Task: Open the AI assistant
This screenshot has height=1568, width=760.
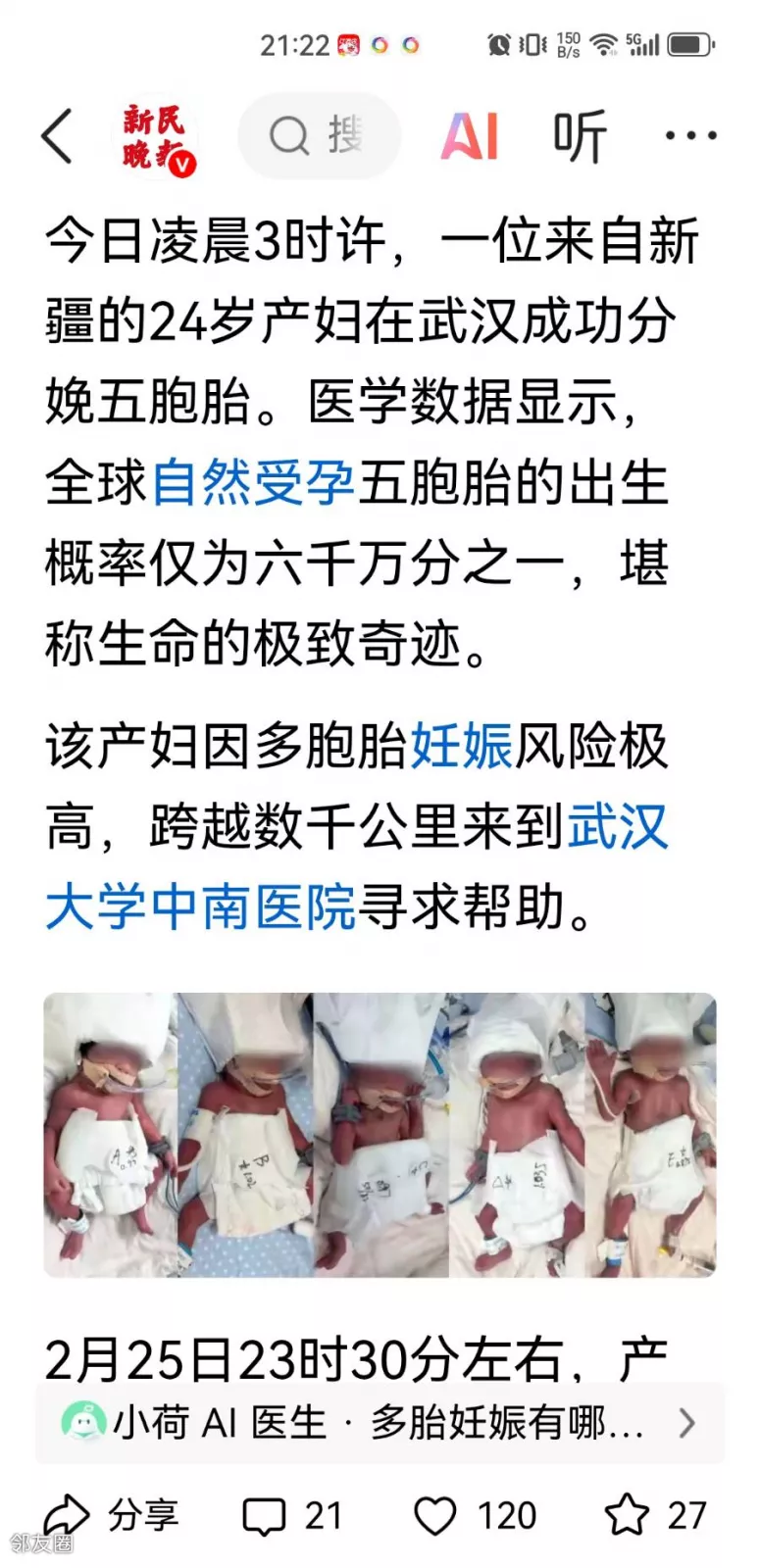Action: coord(470,136)
